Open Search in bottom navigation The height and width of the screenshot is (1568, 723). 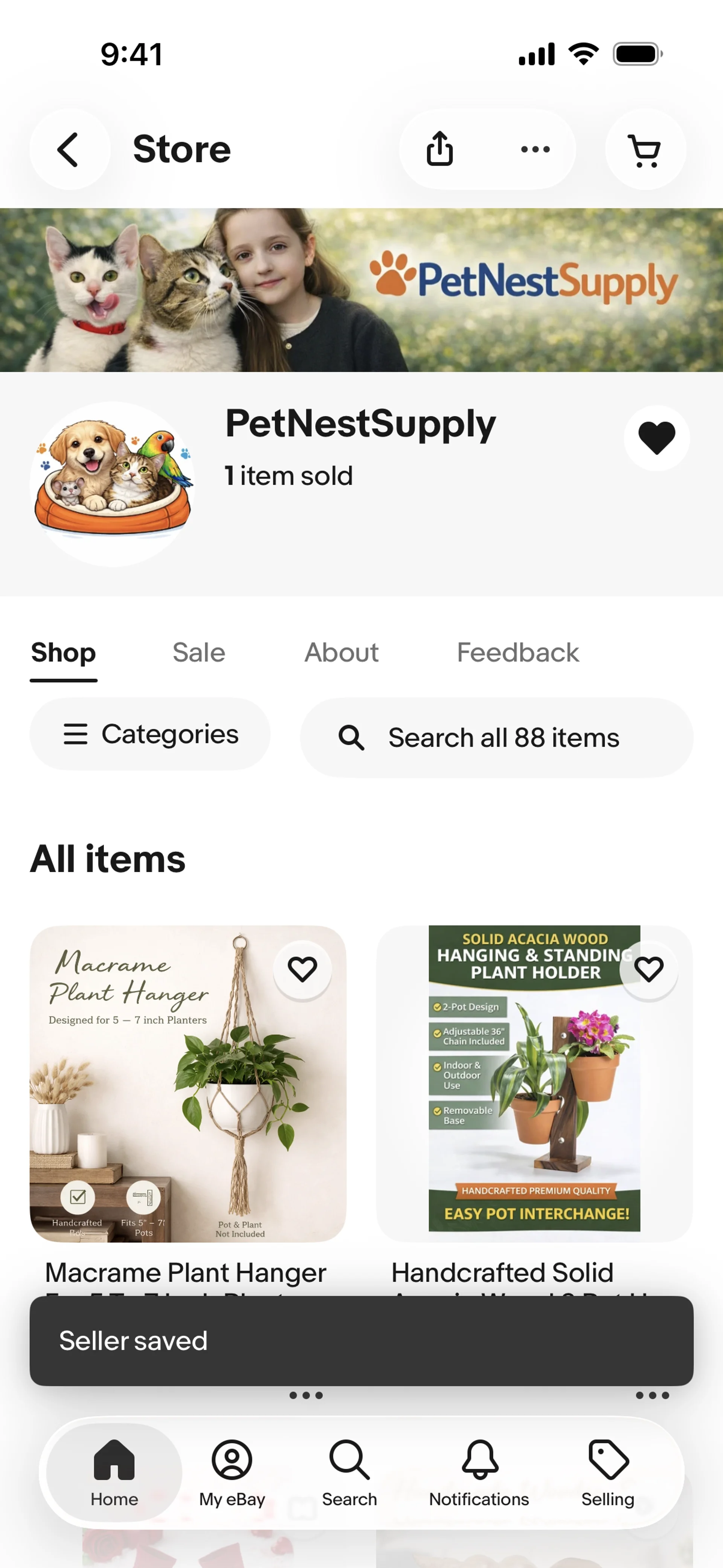pyautogui.click(x=349, y=1472)
